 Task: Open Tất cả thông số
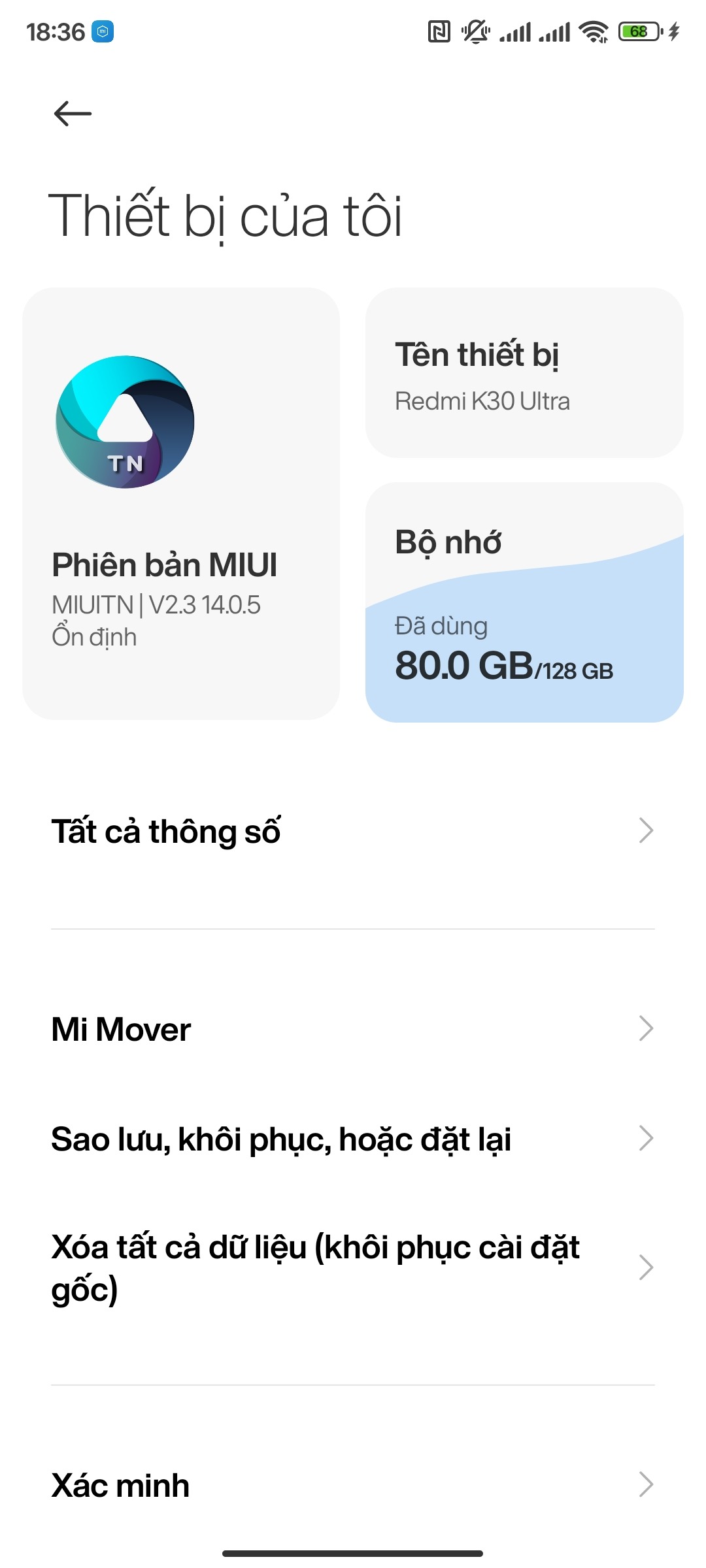(x=353, y=831)
